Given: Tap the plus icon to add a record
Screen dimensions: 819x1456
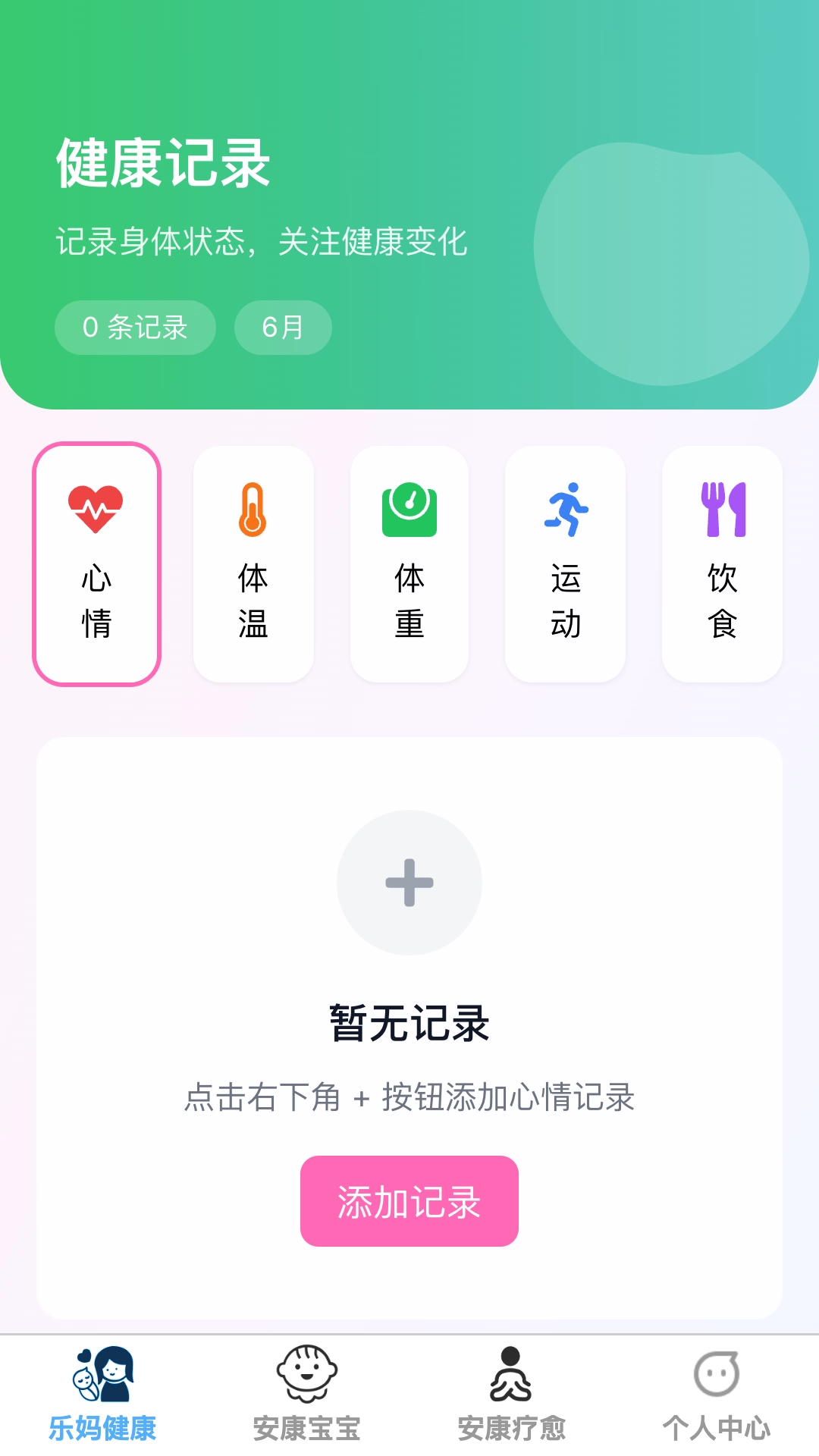Looking at the screenshot, I should (409, 882).
